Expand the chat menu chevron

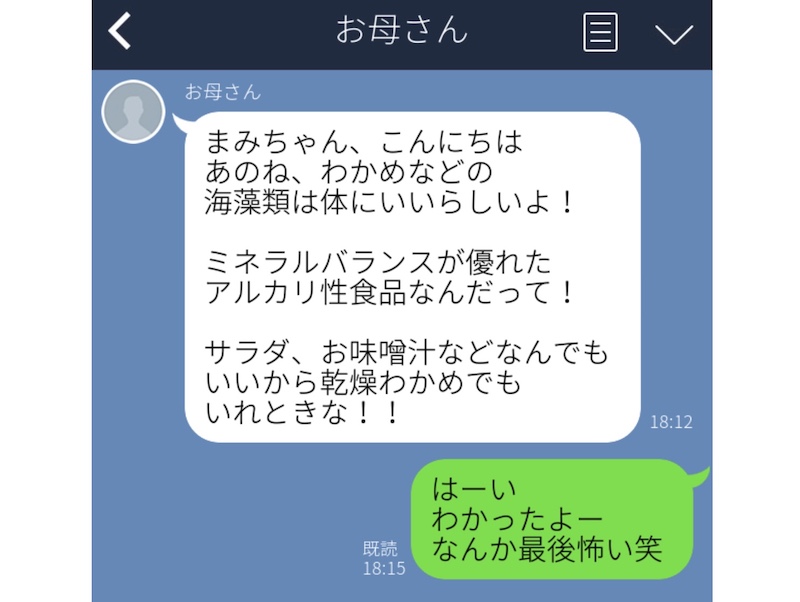674,33
